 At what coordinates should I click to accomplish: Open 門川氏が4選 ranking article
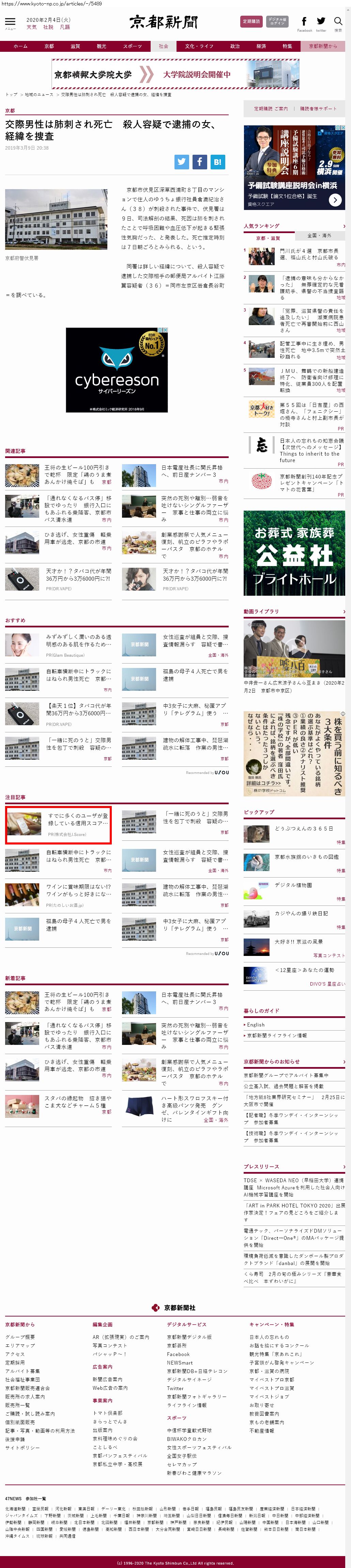click(310, 254)
